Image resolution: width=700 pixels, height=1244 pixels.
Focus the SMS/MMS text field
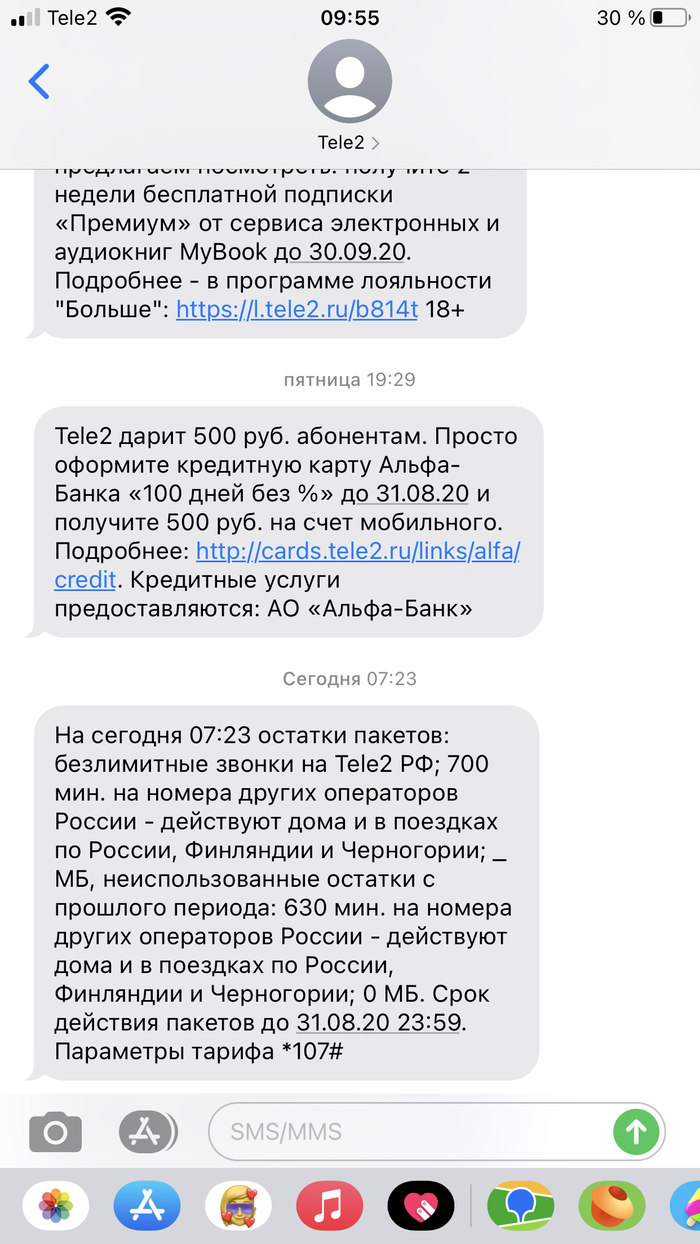[x=410, y=1132]
